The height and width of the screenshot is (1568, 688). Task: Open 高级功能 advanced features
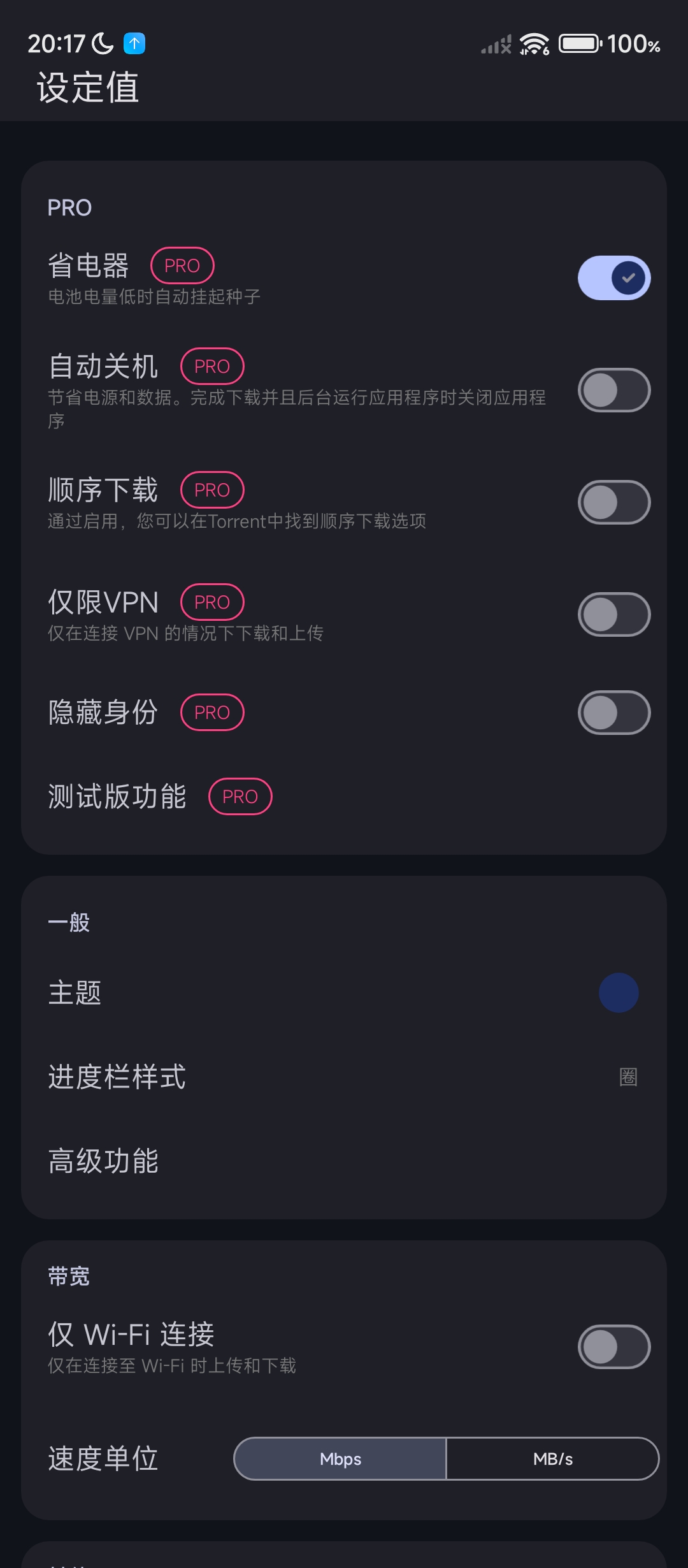pyautogui.click(x=103, y=1161)
